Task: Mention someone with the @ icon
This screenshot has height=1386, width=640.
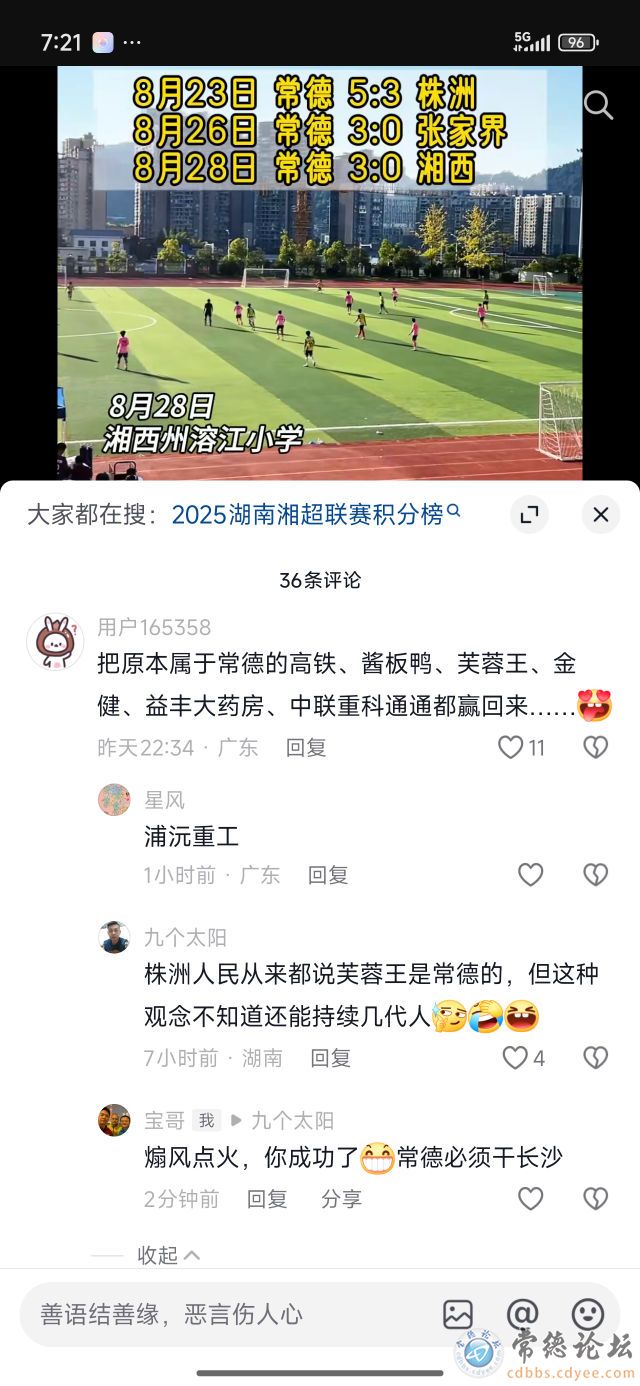Action: 522,1313
